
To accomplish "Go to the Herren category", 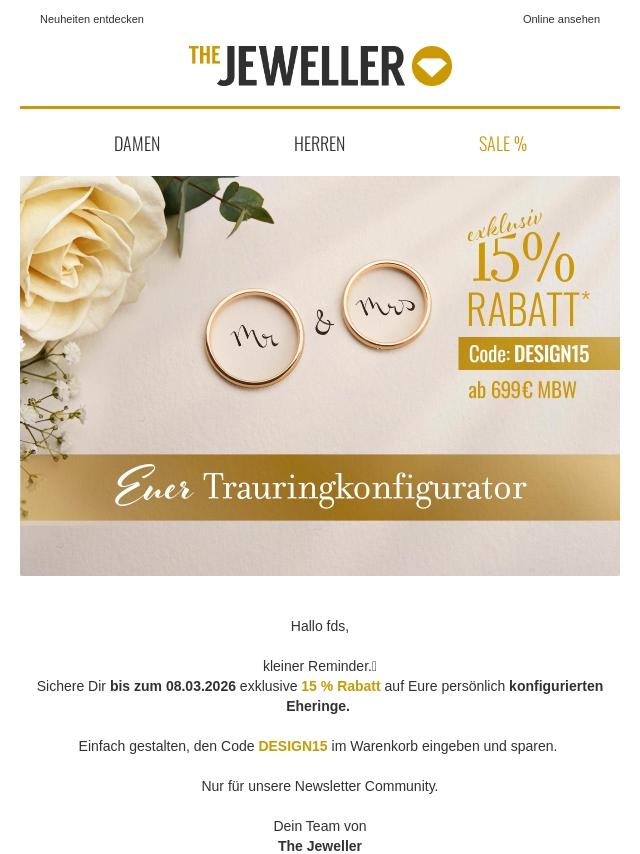I will [x=319, y=144].
